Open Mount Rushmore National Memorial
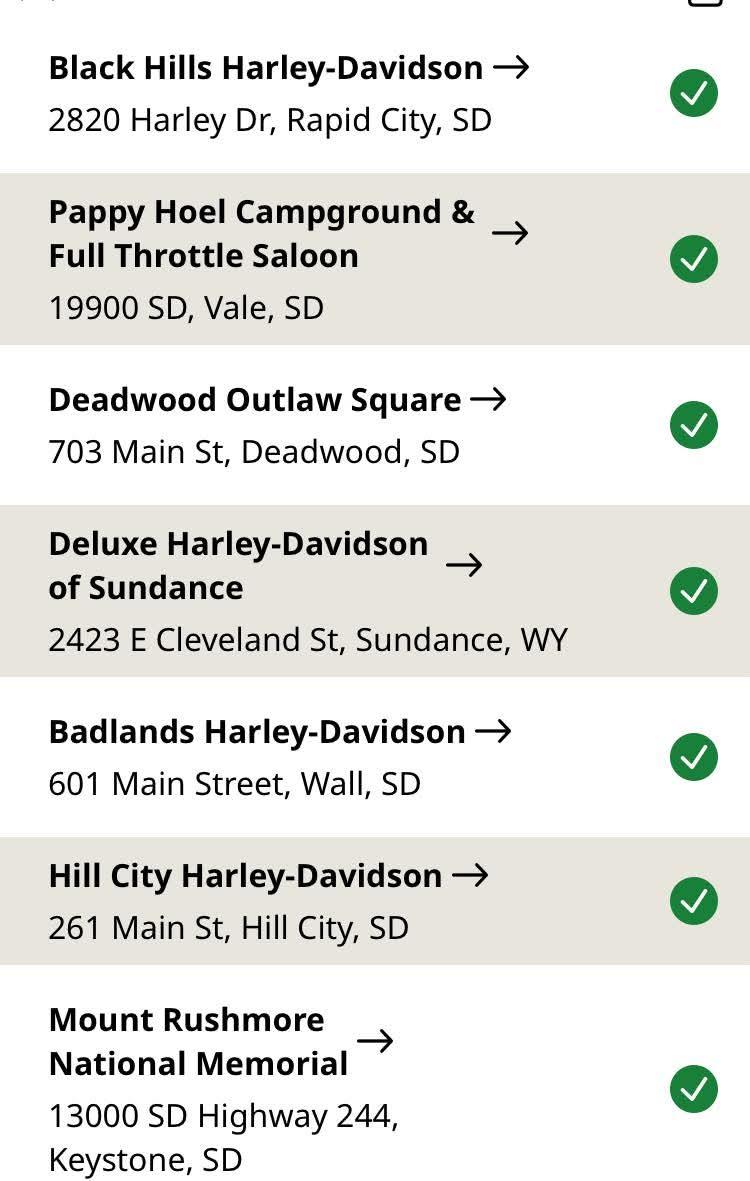 (x=220, y=1041)
